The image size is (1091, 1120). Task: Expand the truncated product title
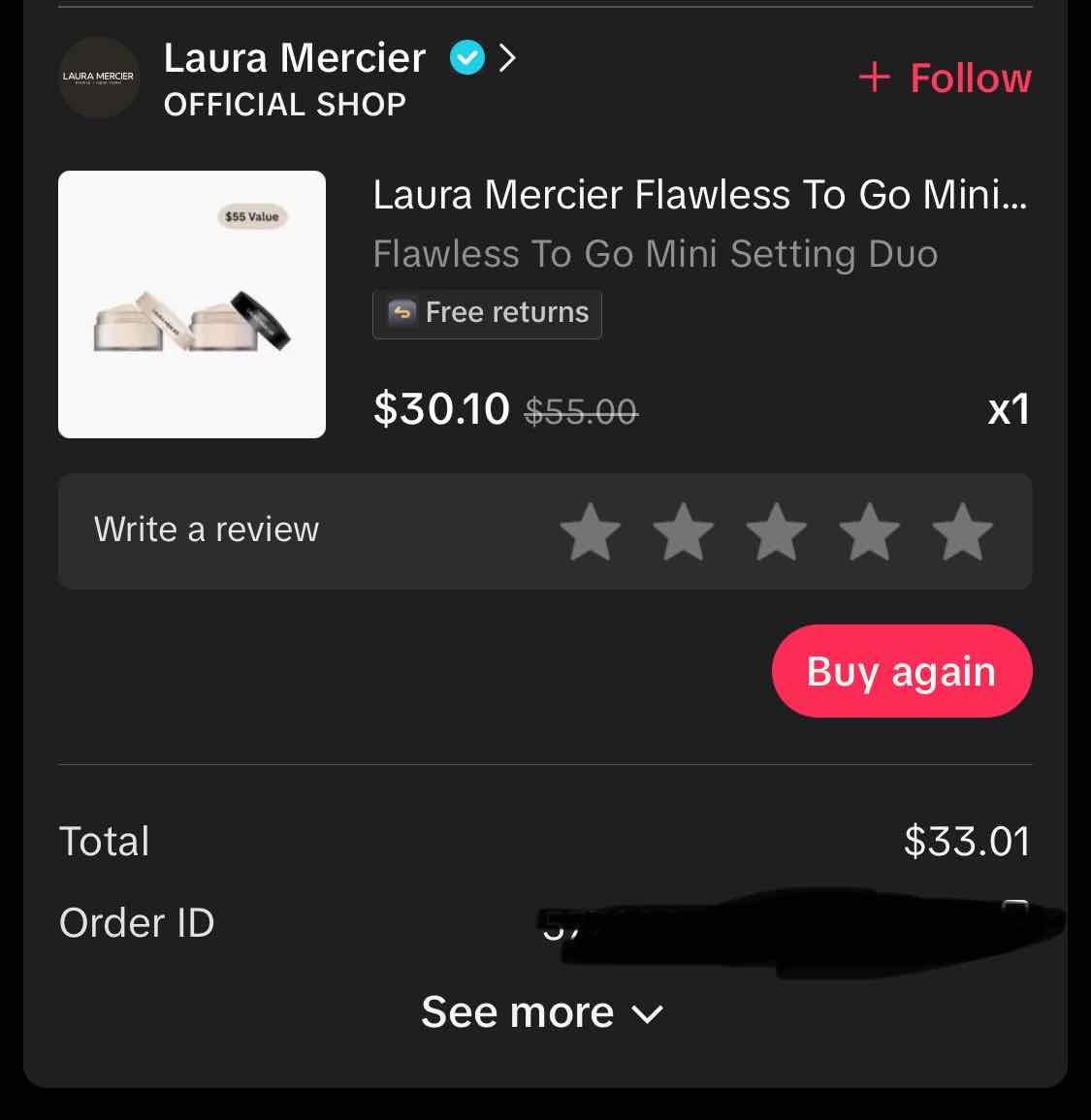pyautogui.click(x=700, y=195)
